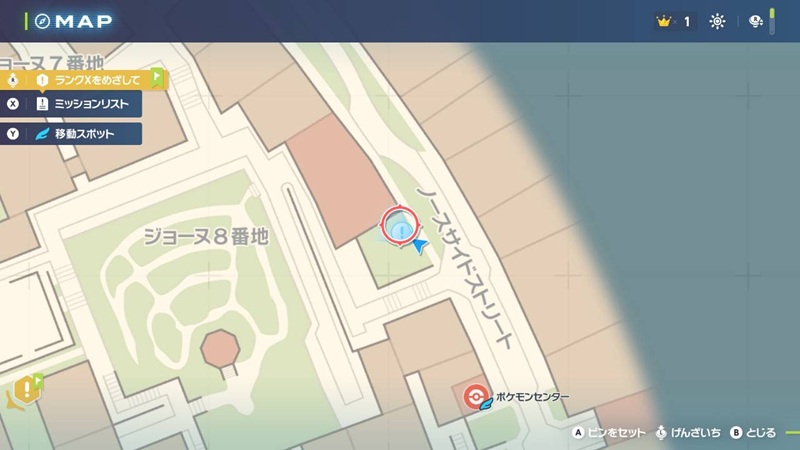Viewport: 800px width, 450px height.
Task: Open the ミッションリスト mission list
Action: tap(85, 104)
